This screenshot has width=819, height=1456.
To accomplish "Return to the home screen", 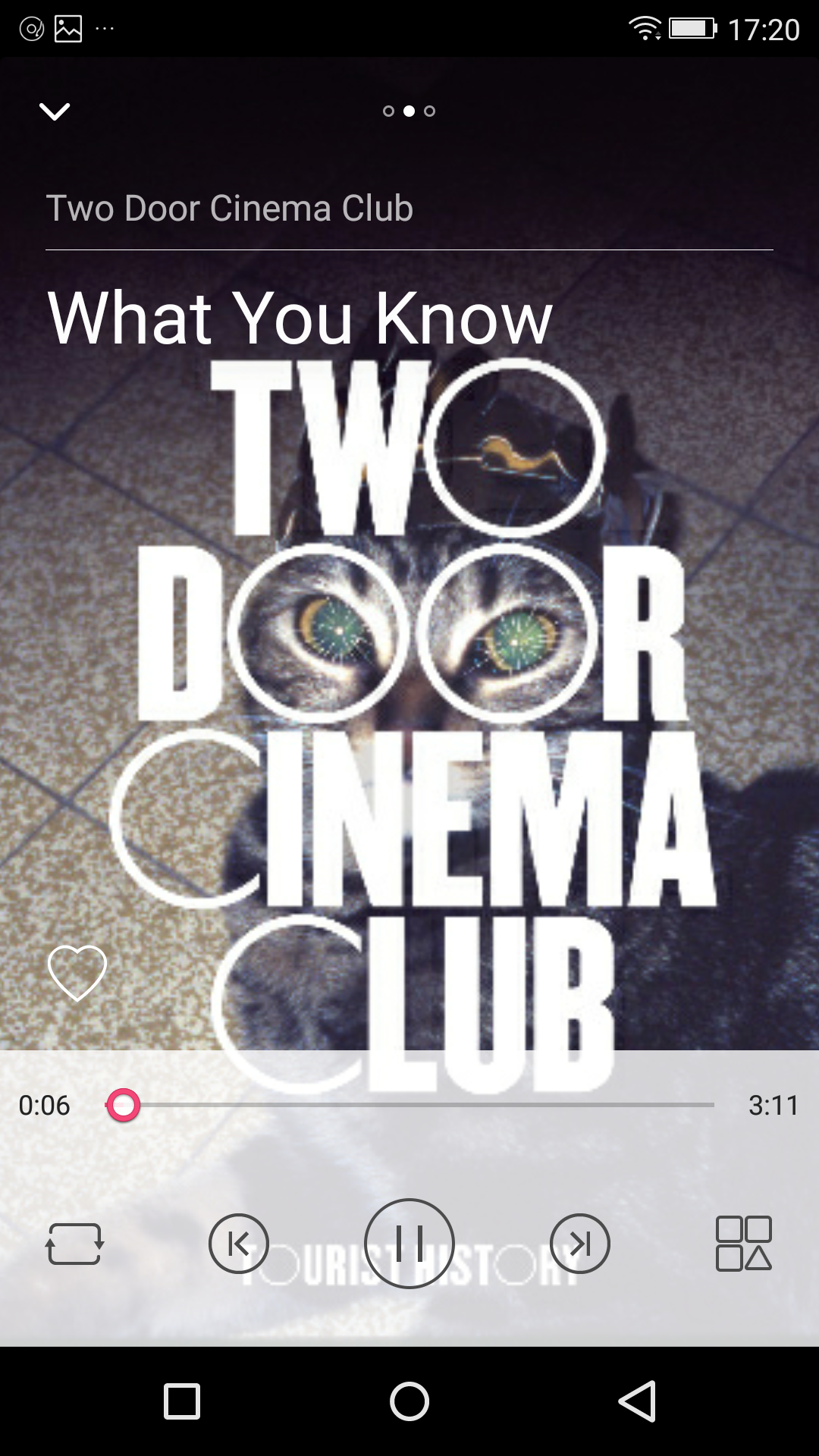I will [409, 1401].
